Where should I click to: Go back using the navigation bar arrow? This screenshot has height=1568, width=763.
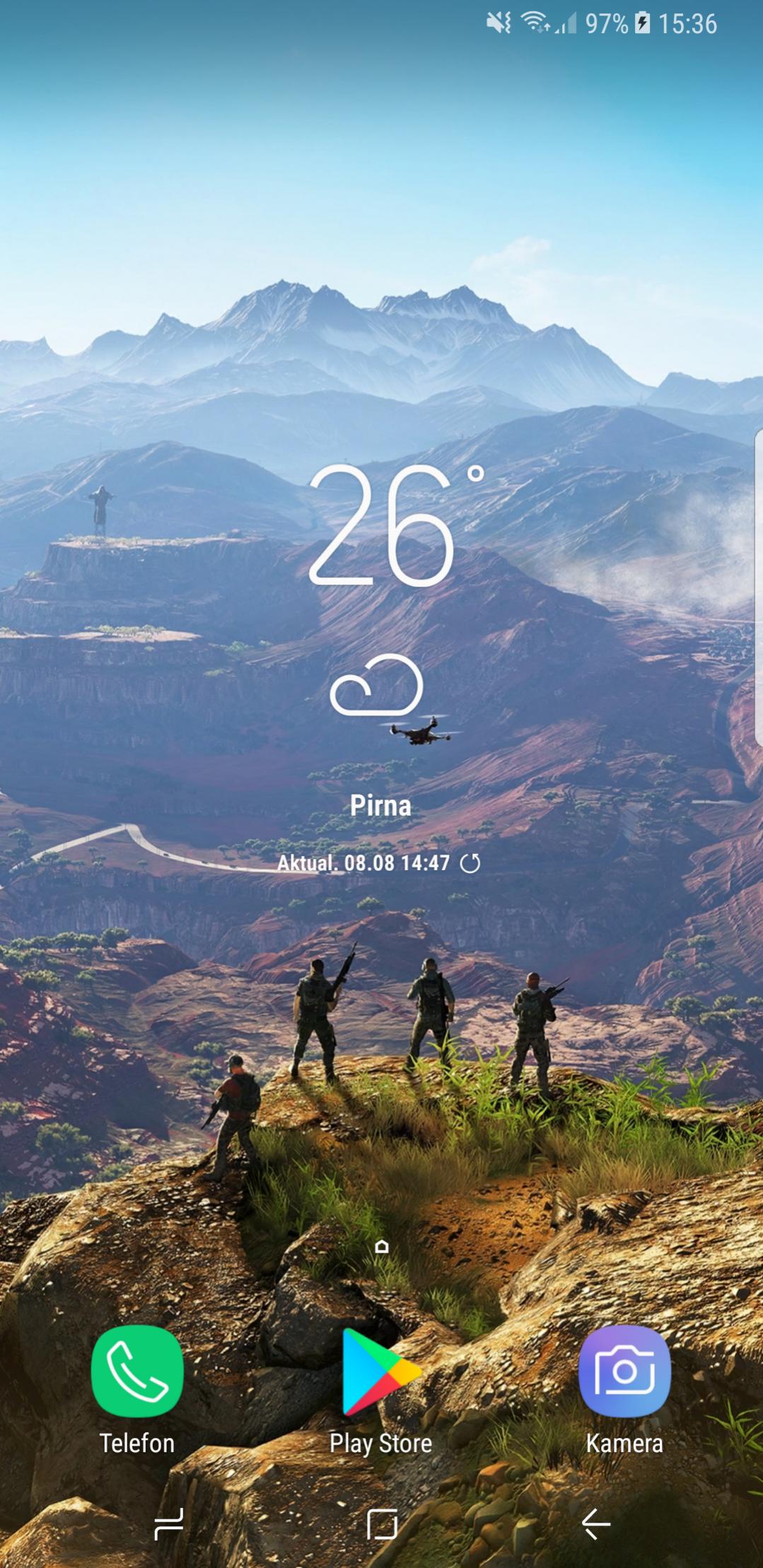595,1523
